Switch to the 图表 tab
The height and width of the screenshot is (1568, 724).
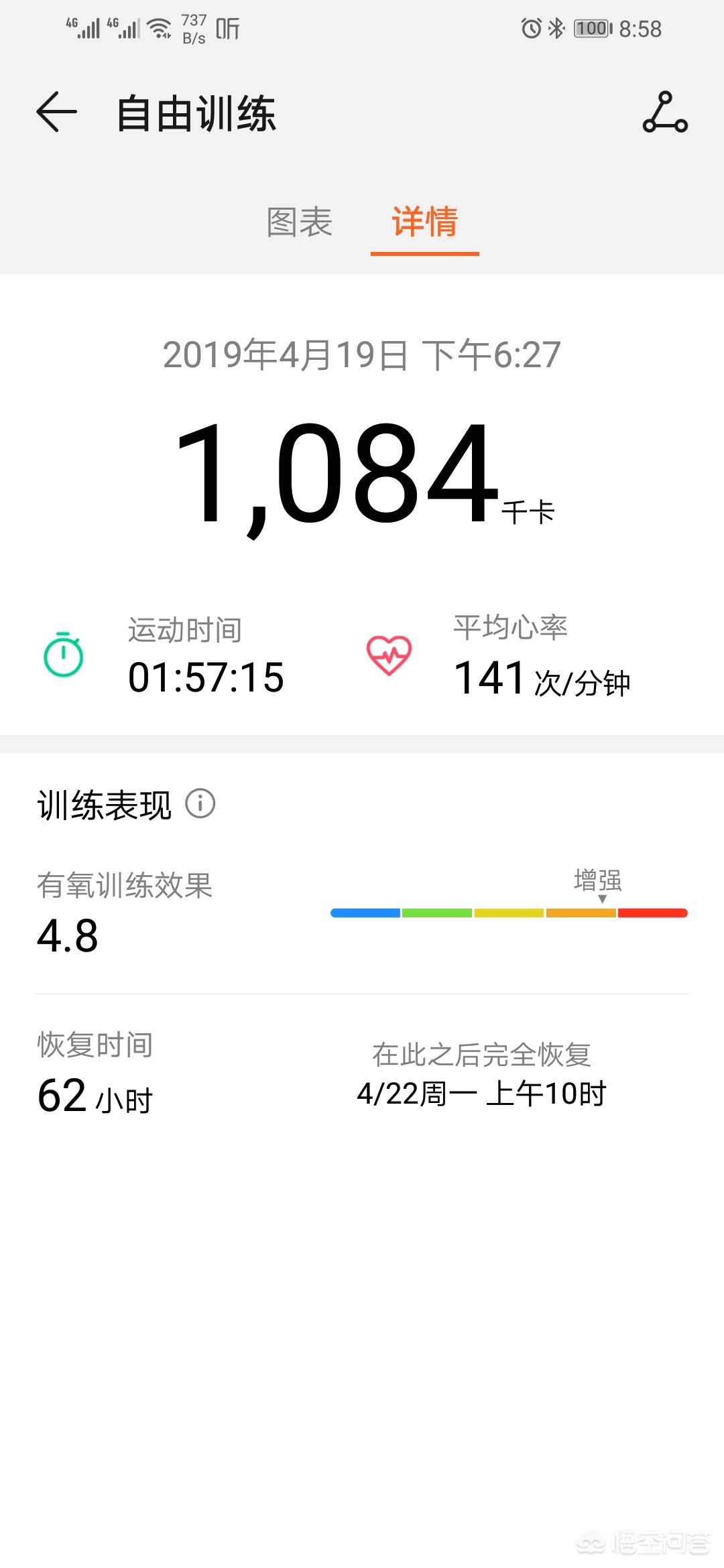(299, 222)
